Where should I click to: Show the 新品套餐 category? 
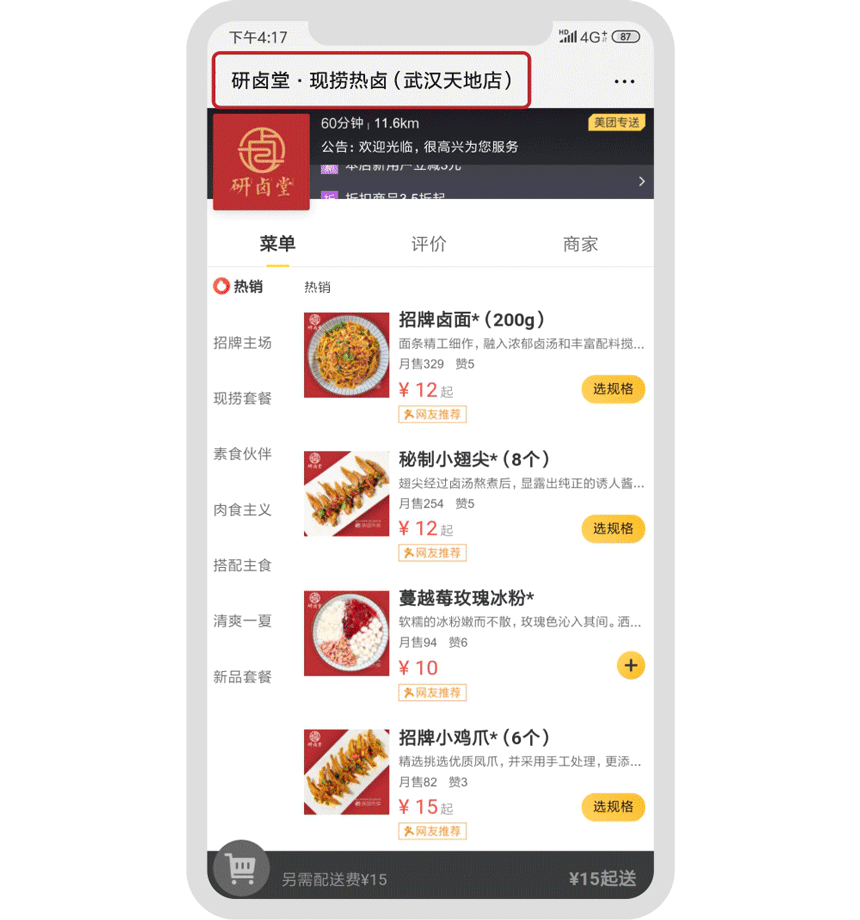pyautogui.click(x=242, y=677)
